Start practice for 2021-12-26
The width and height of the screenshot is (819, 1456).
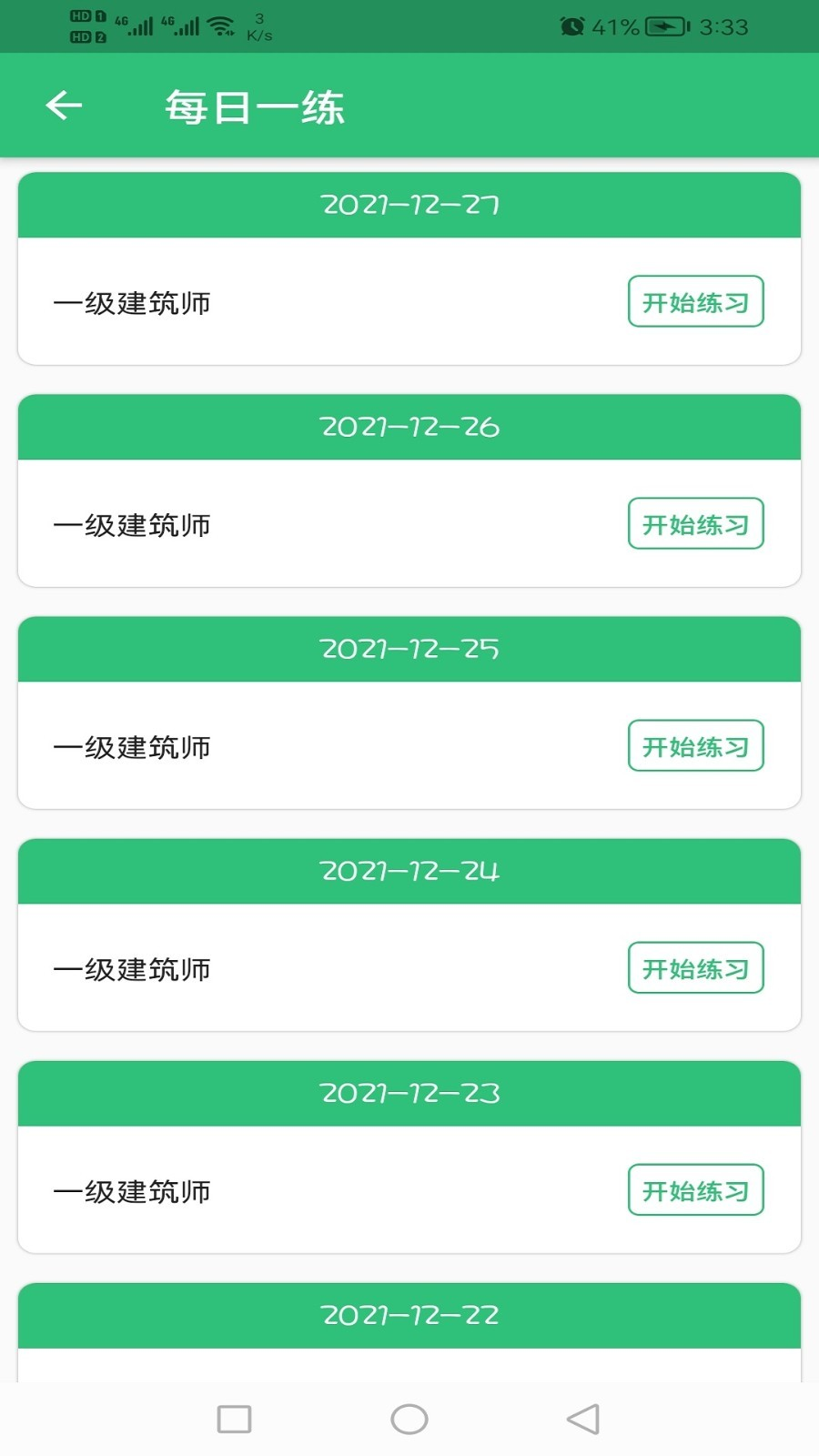695,524
